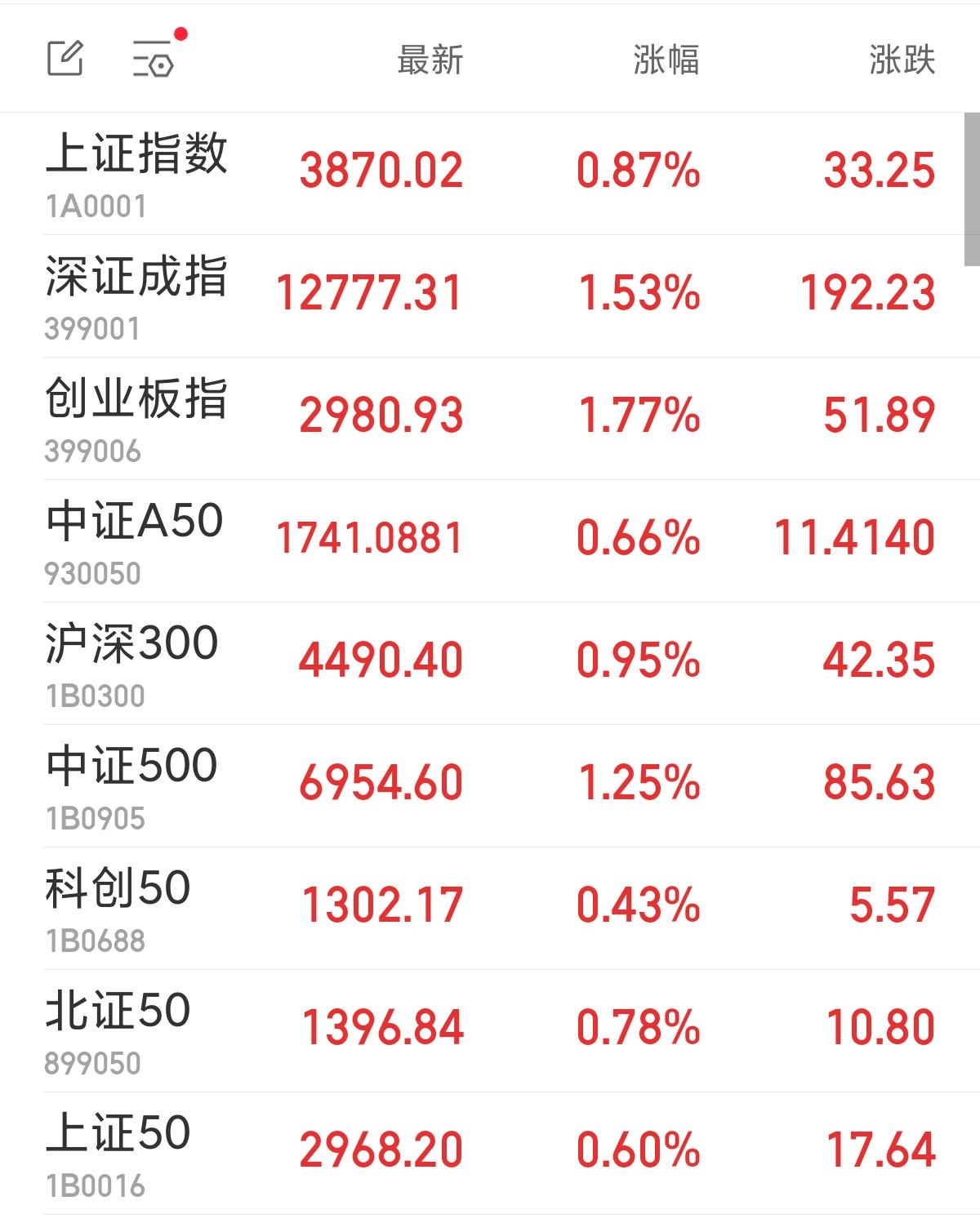View details for 沪深300
The height and width of the screenshot is (1223, 980).
(x=132, y=663)
